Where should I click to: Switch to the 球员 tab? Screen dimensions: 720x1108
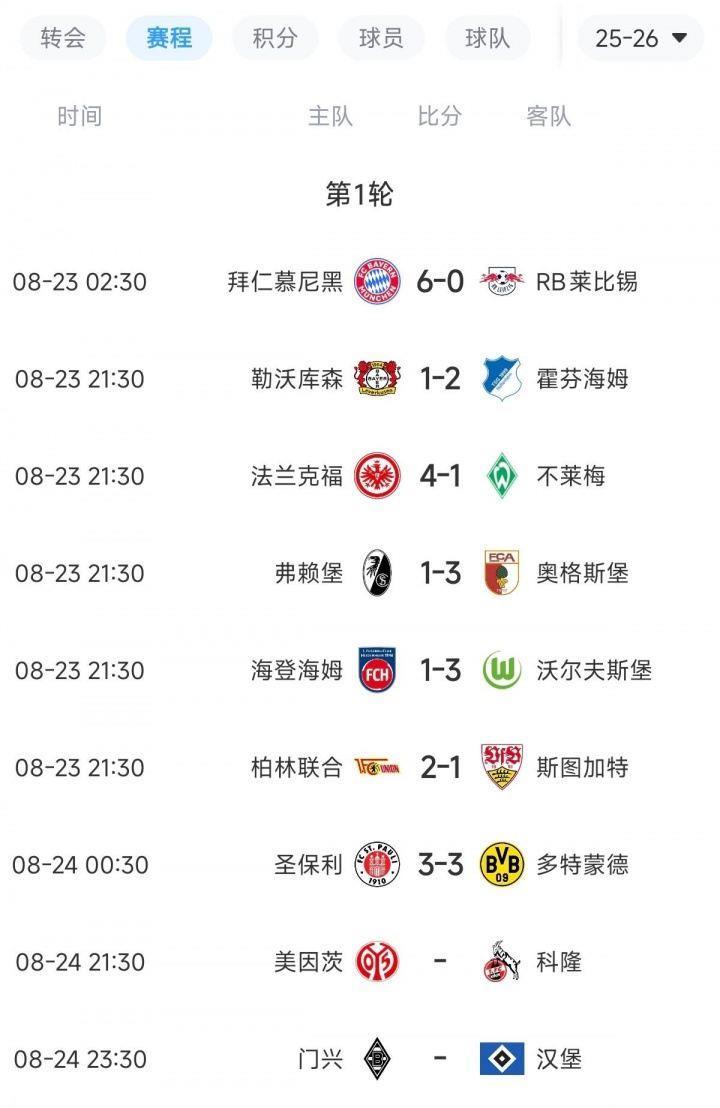[381, 38]
